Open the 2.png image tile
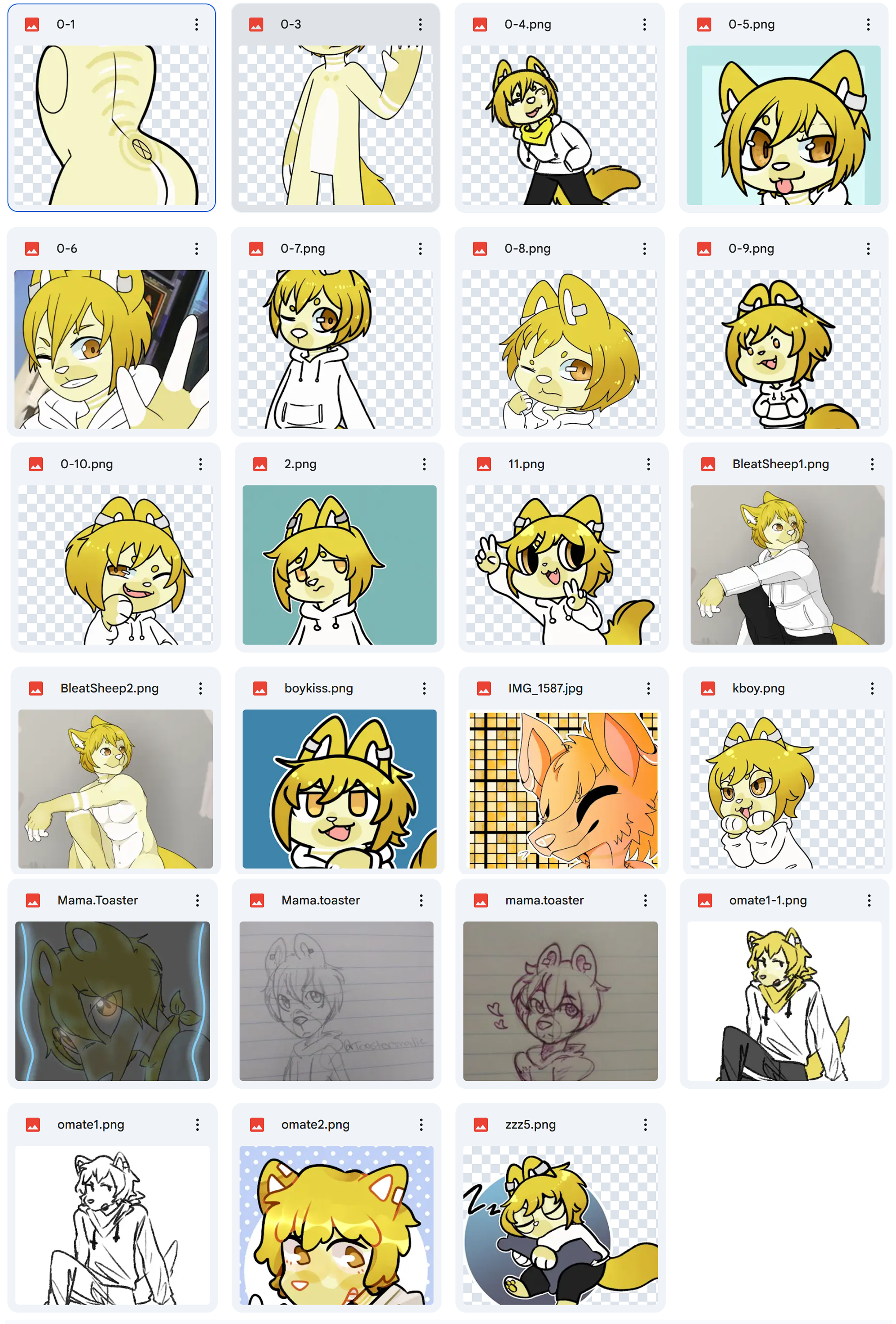This screenshot has height=1324, width=896. pos(339,564)
